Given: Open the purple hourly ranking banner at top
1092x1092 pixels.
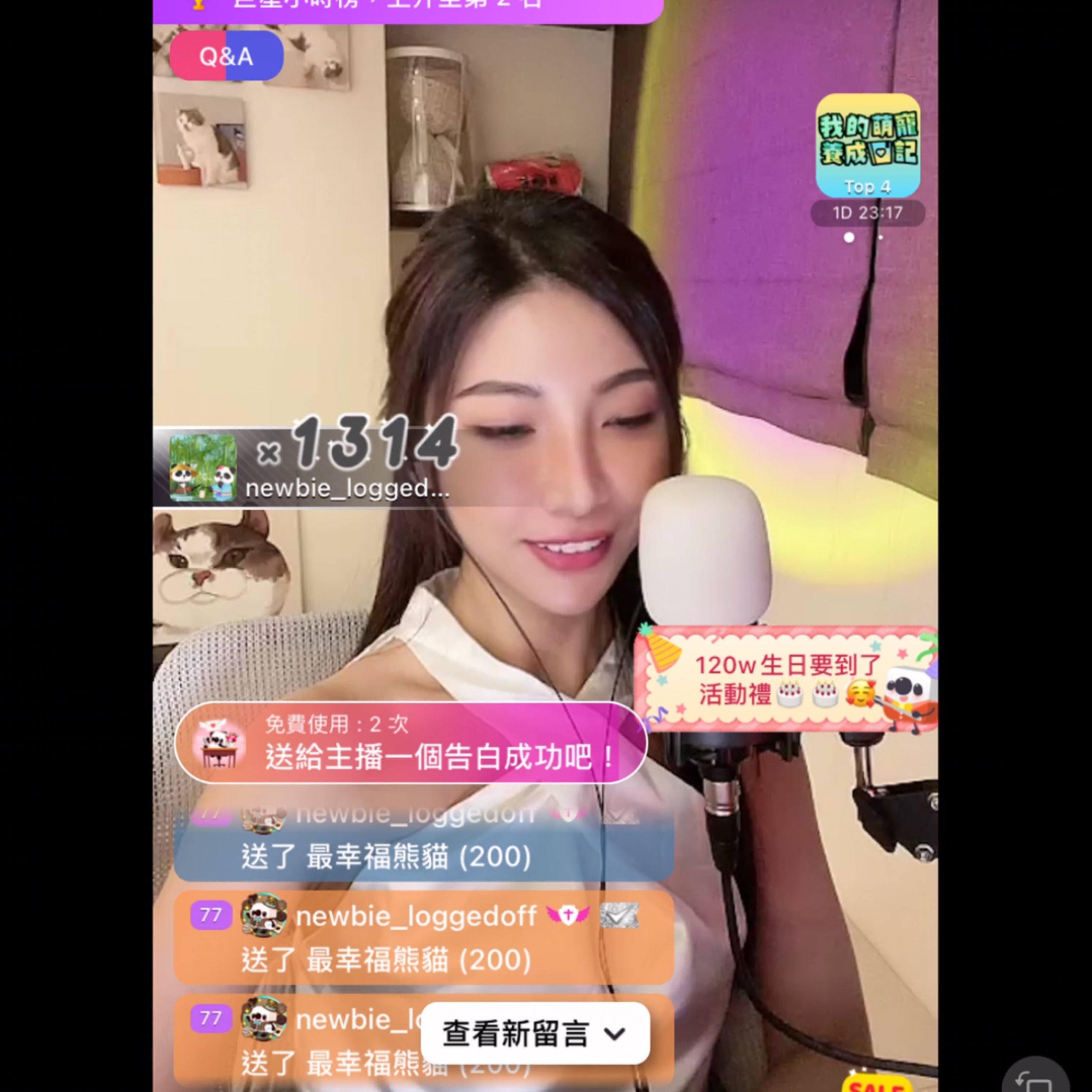Looking at the screenshot, I should (x=407, y=9).
